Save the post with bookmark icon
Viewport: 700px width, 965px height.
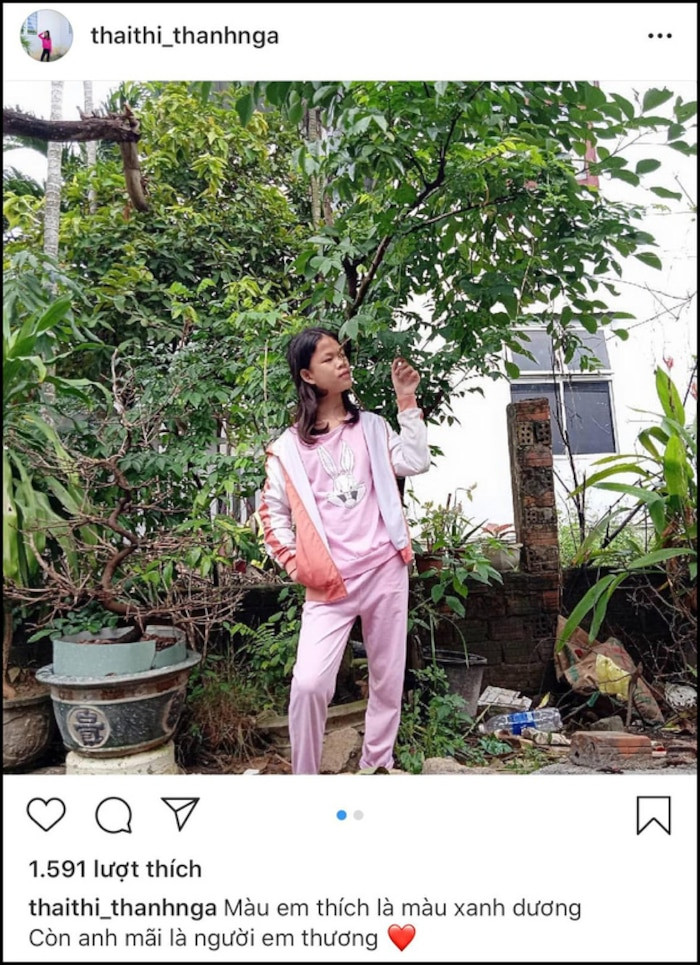coord(653,814)
